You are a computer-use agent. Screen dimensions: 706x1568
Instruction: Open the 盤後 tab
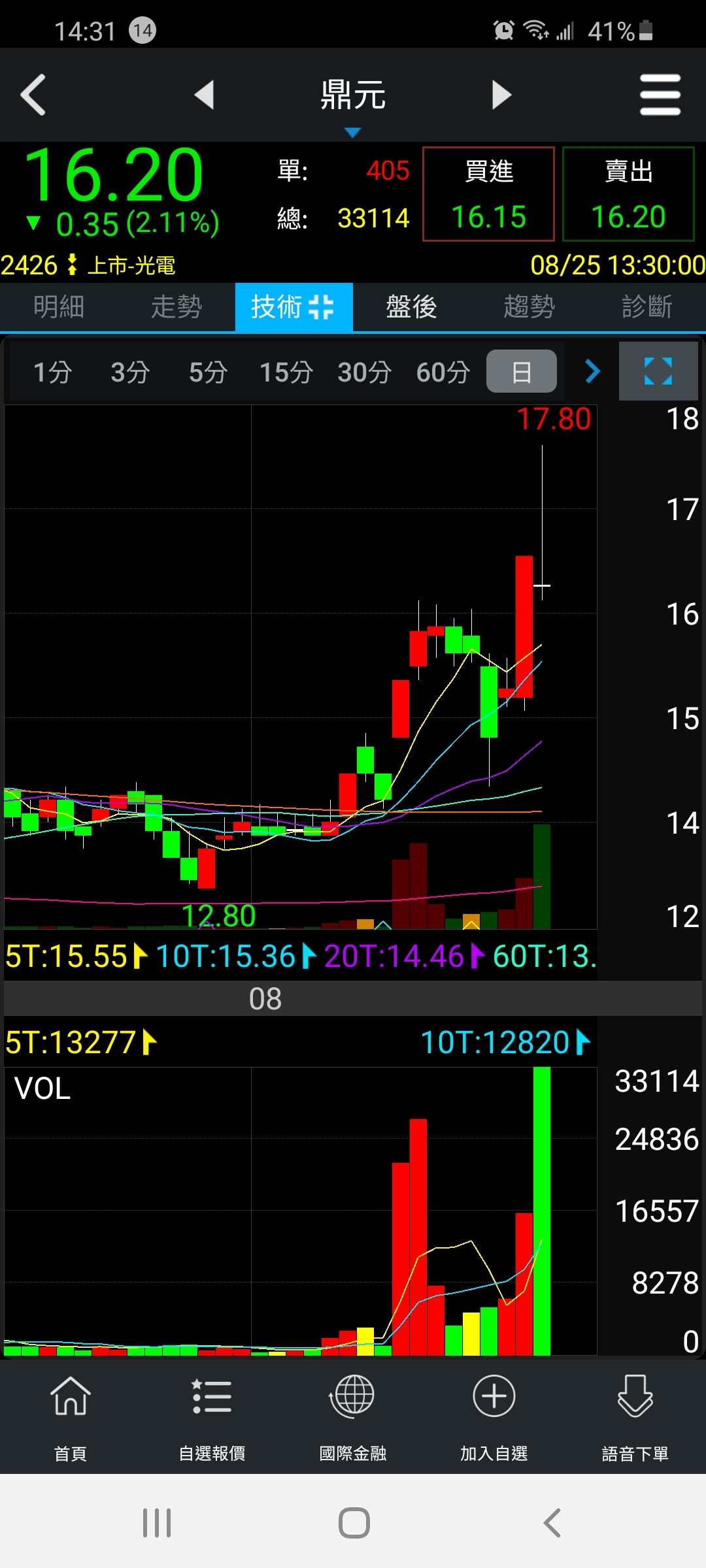[x=411, y=306]
